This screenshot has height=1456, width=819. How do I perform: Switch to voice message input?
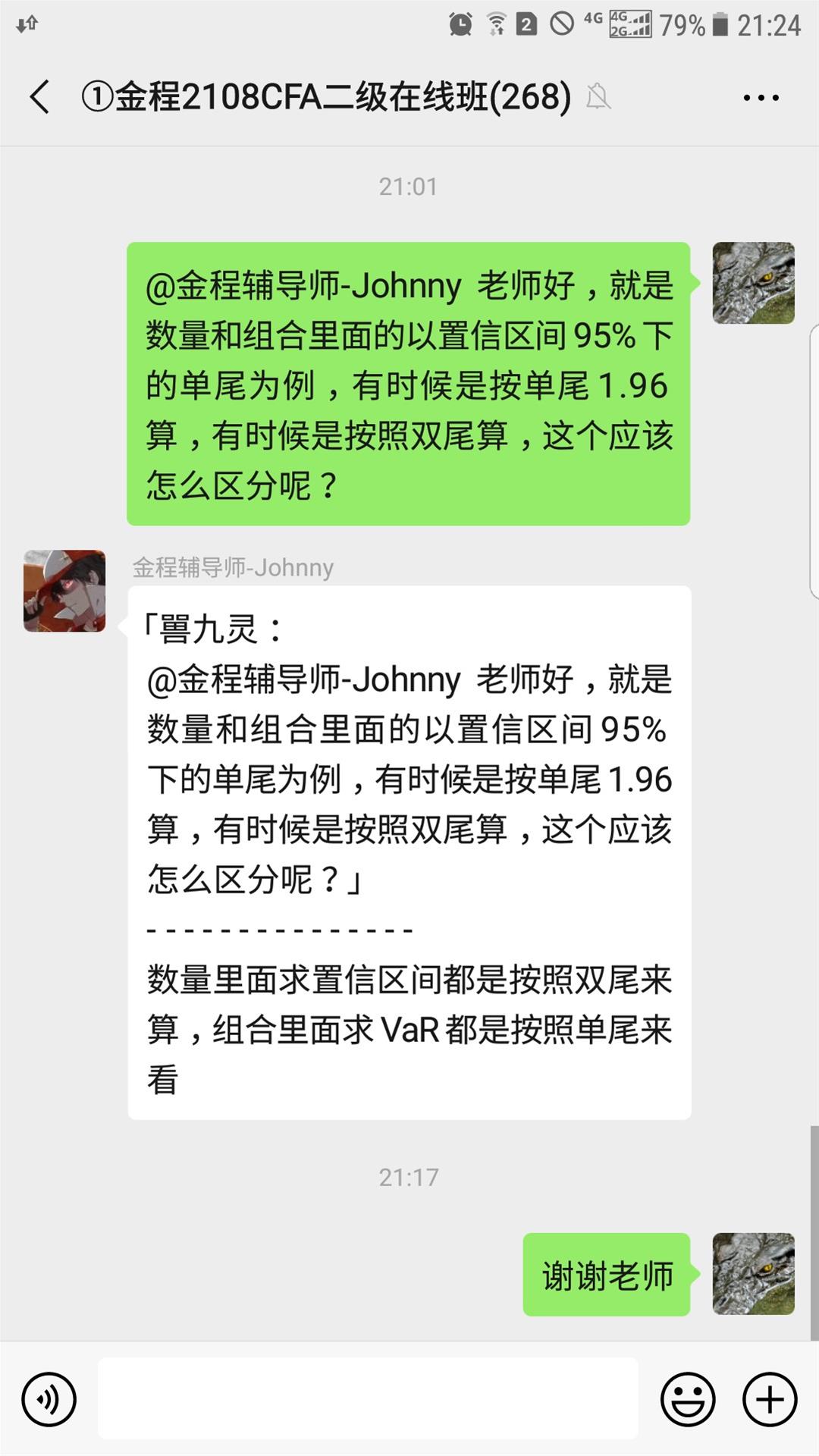coord(49,1399)
